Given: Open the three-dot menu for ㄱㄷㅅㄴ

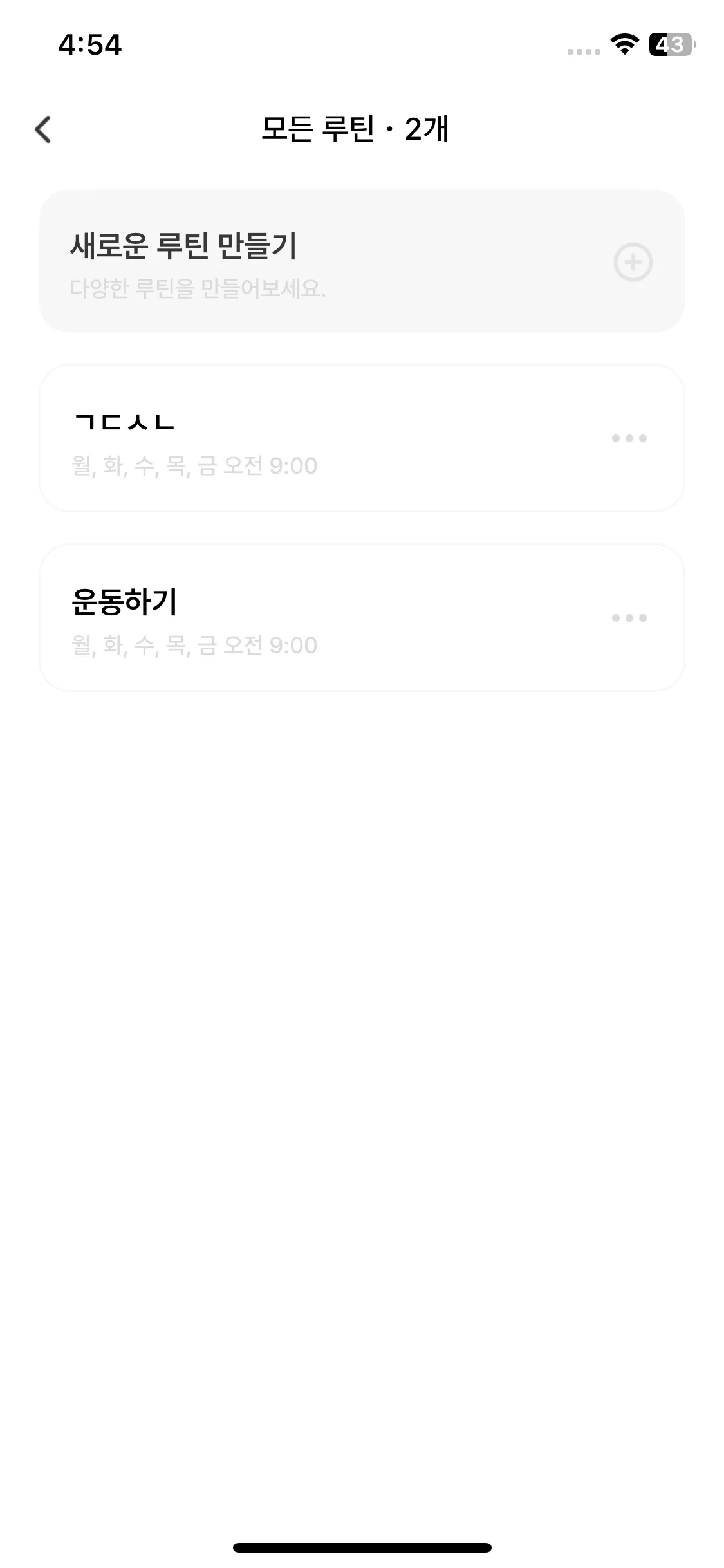Looking at the screenshot, I should (629, 438).
